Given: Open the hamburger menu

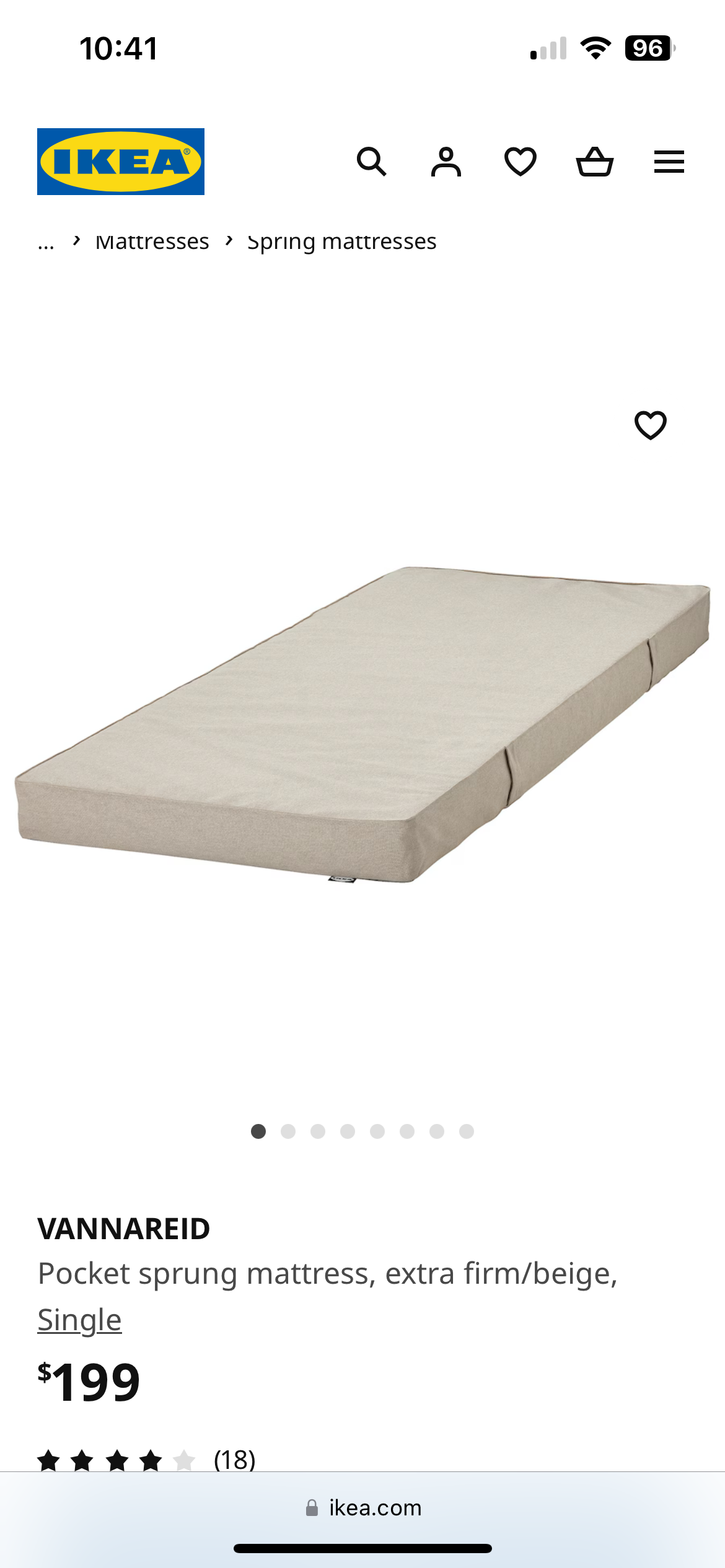Looking at the screenshot, I should click(669, 162).
